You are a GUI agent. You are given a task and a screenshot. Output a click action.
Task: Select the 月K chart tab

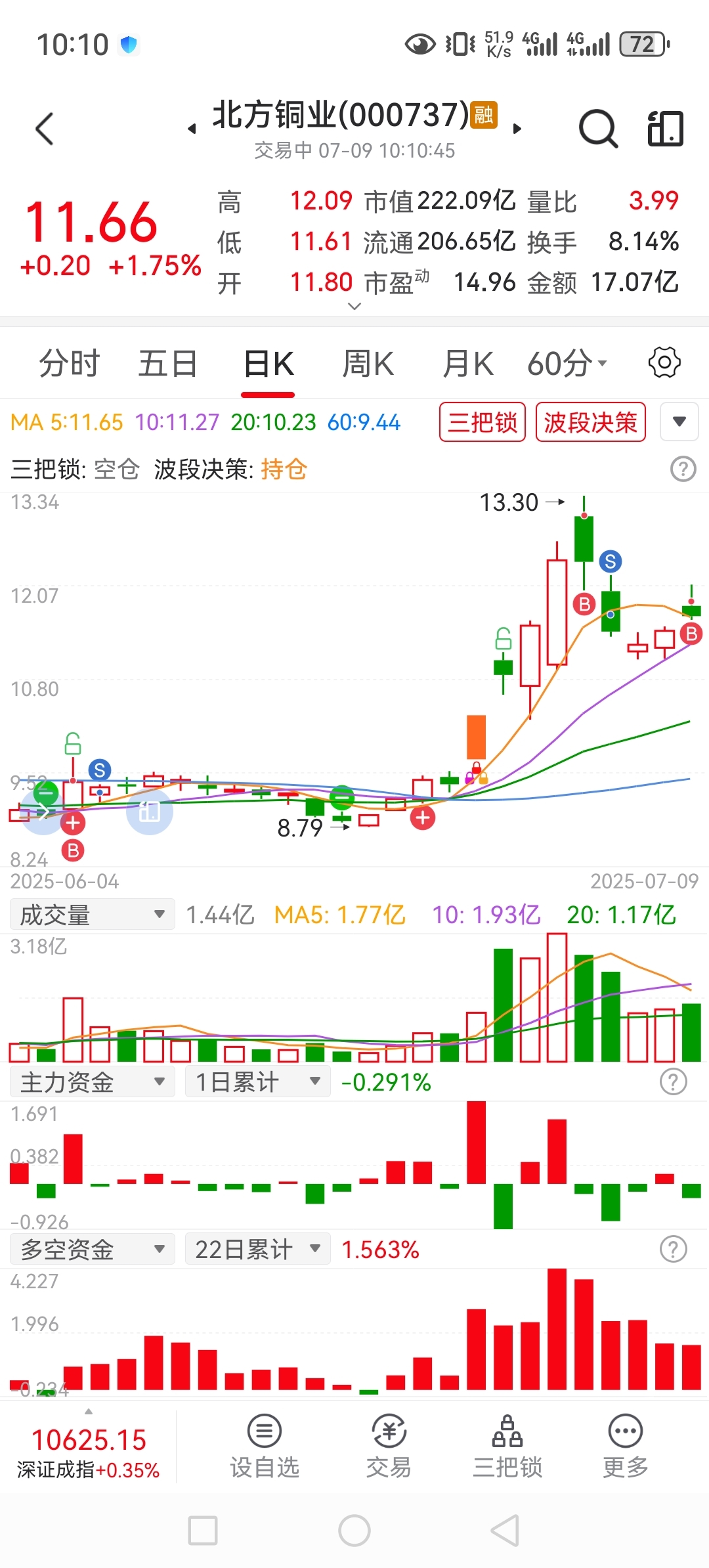click(467, 363)
